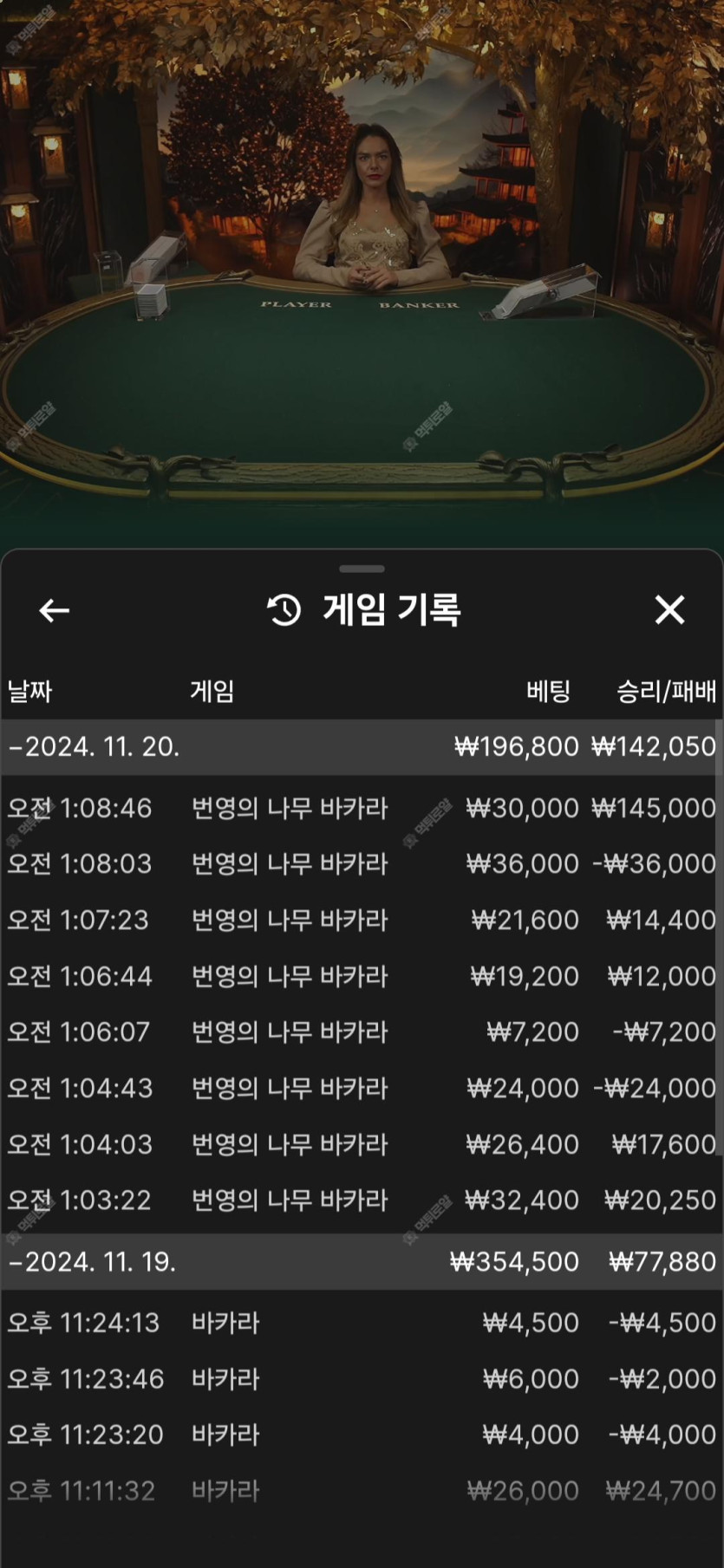This screenshot has height=1568, width=724.
Task: Open the 오전 1:06:07 game record
Action: [361, 1031]
